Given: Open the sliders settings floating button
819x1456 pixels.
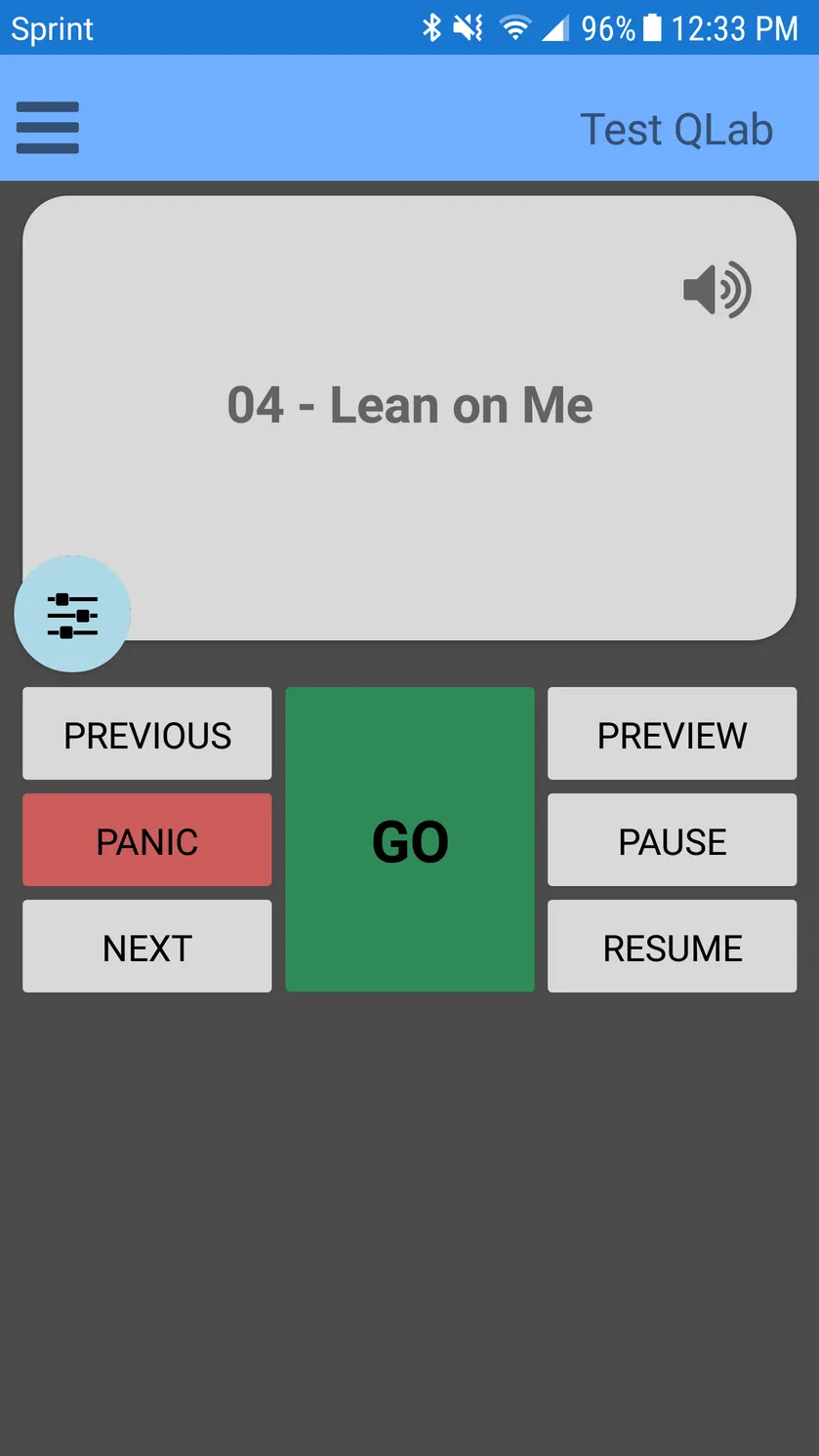Looking at the screenshot, I should [x=72, y=614].
